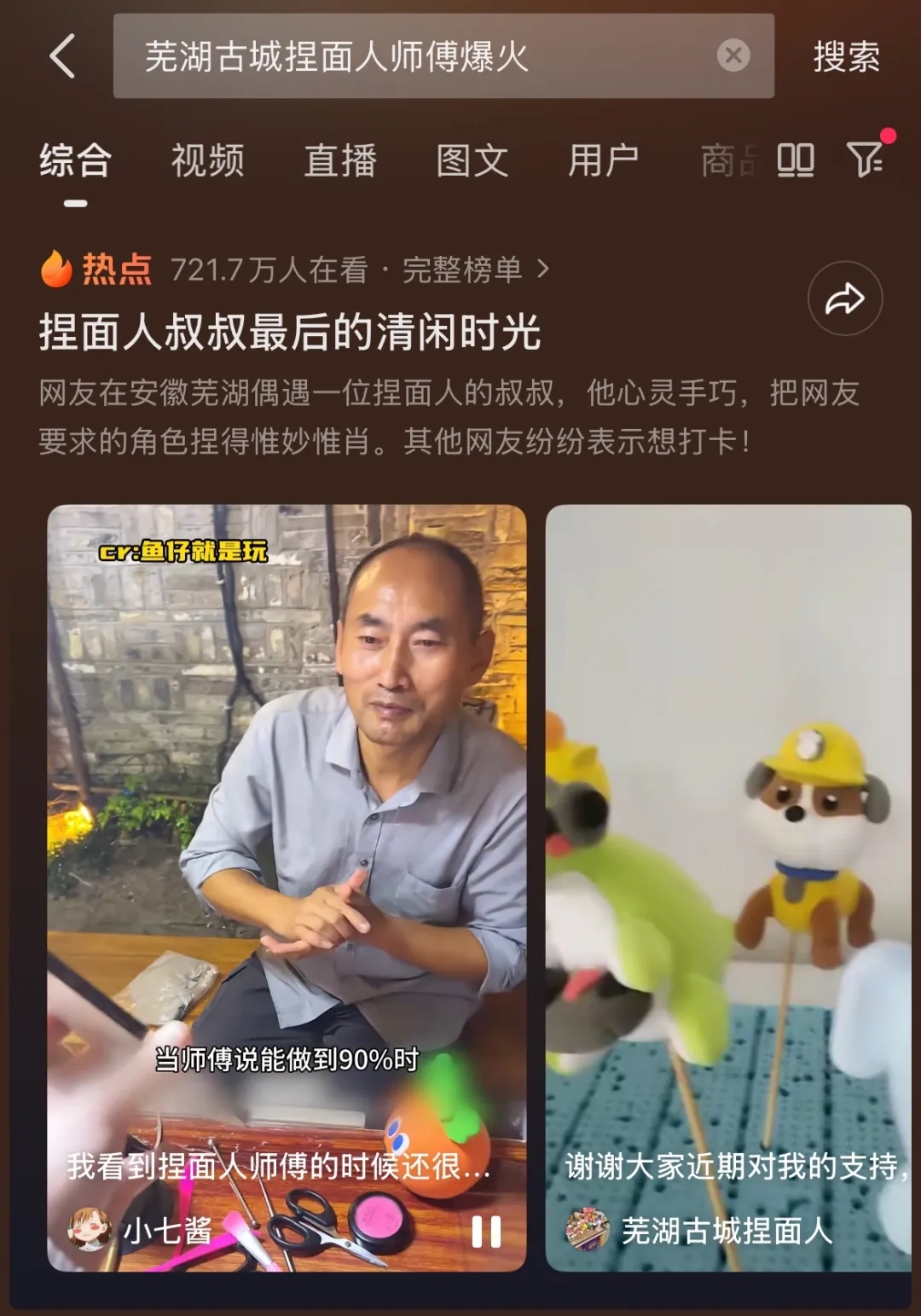Open the 完整榜单 hot list
This screenshot has width=921, height=1316.
(474, 270)
